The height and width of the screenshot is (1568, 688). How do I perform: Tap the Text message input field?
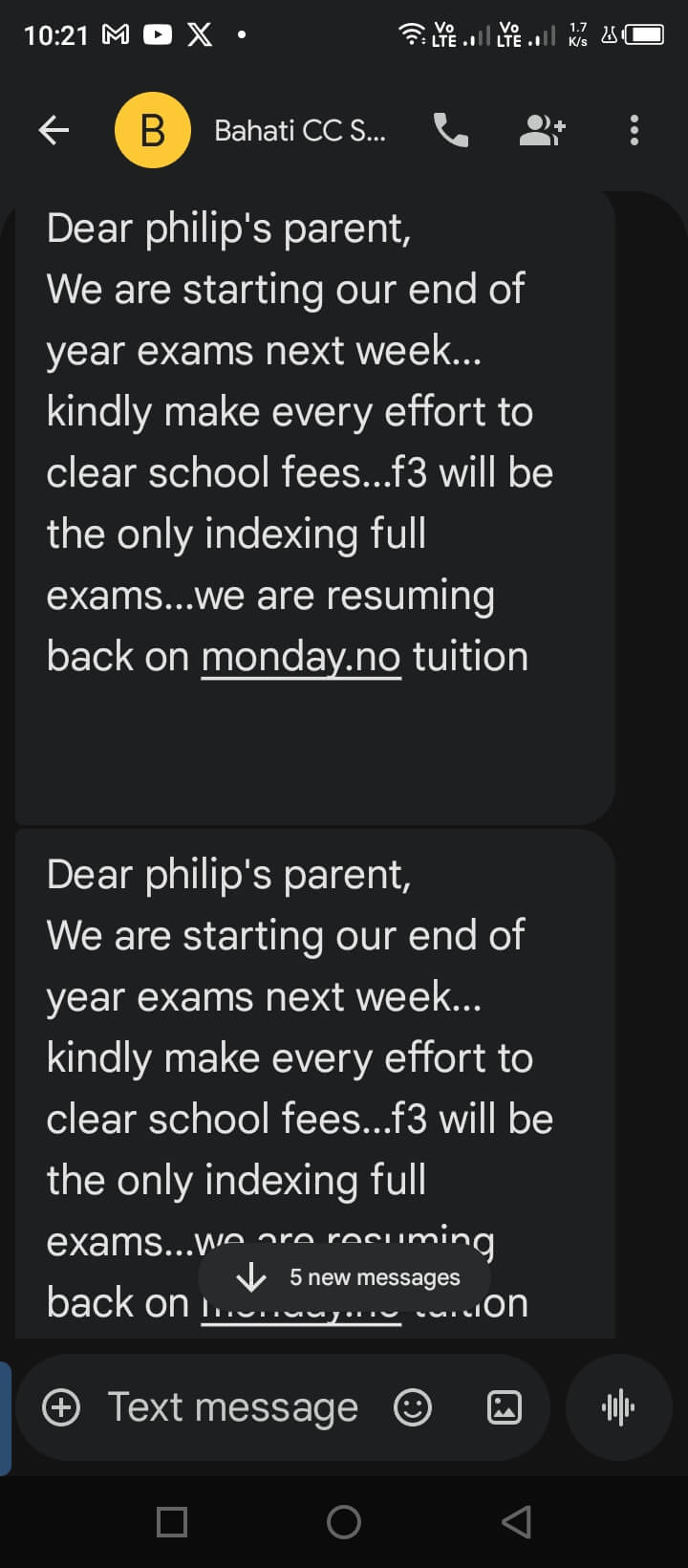click(231, 1407)
